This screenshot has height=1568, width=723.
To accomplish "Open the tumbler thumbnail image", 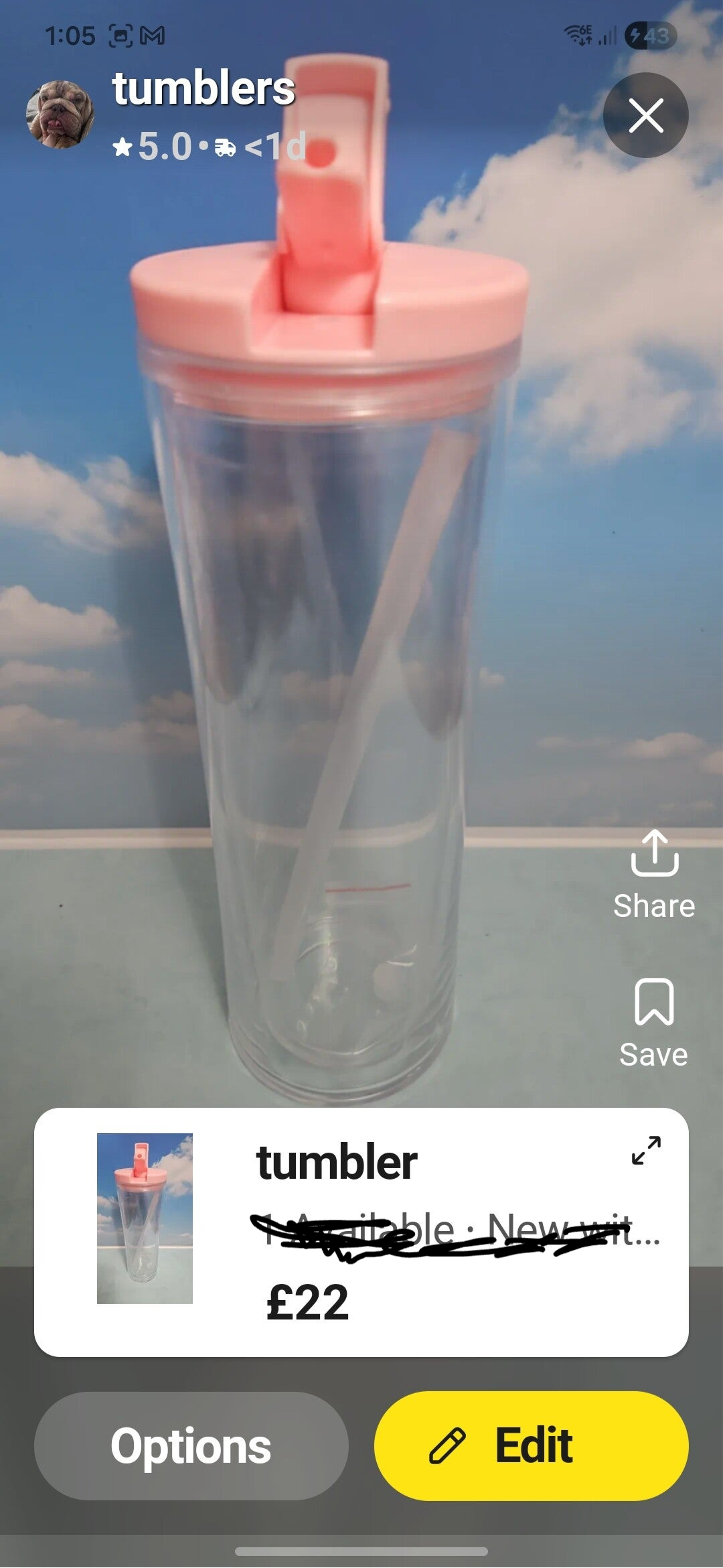I will (x=145, y=1218).
